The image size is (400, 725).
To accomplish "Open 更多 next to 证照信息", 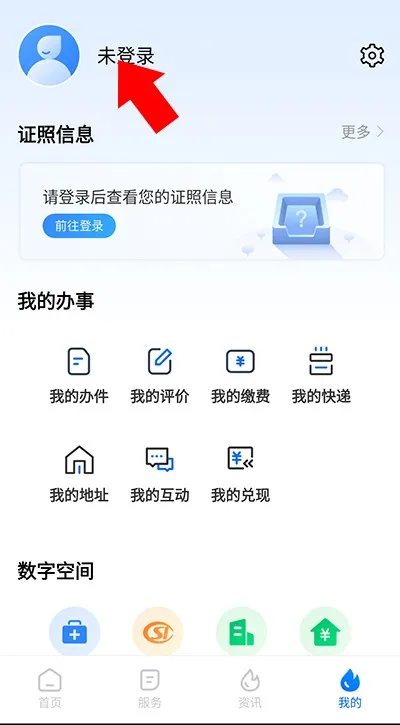I will pos(363,132).
